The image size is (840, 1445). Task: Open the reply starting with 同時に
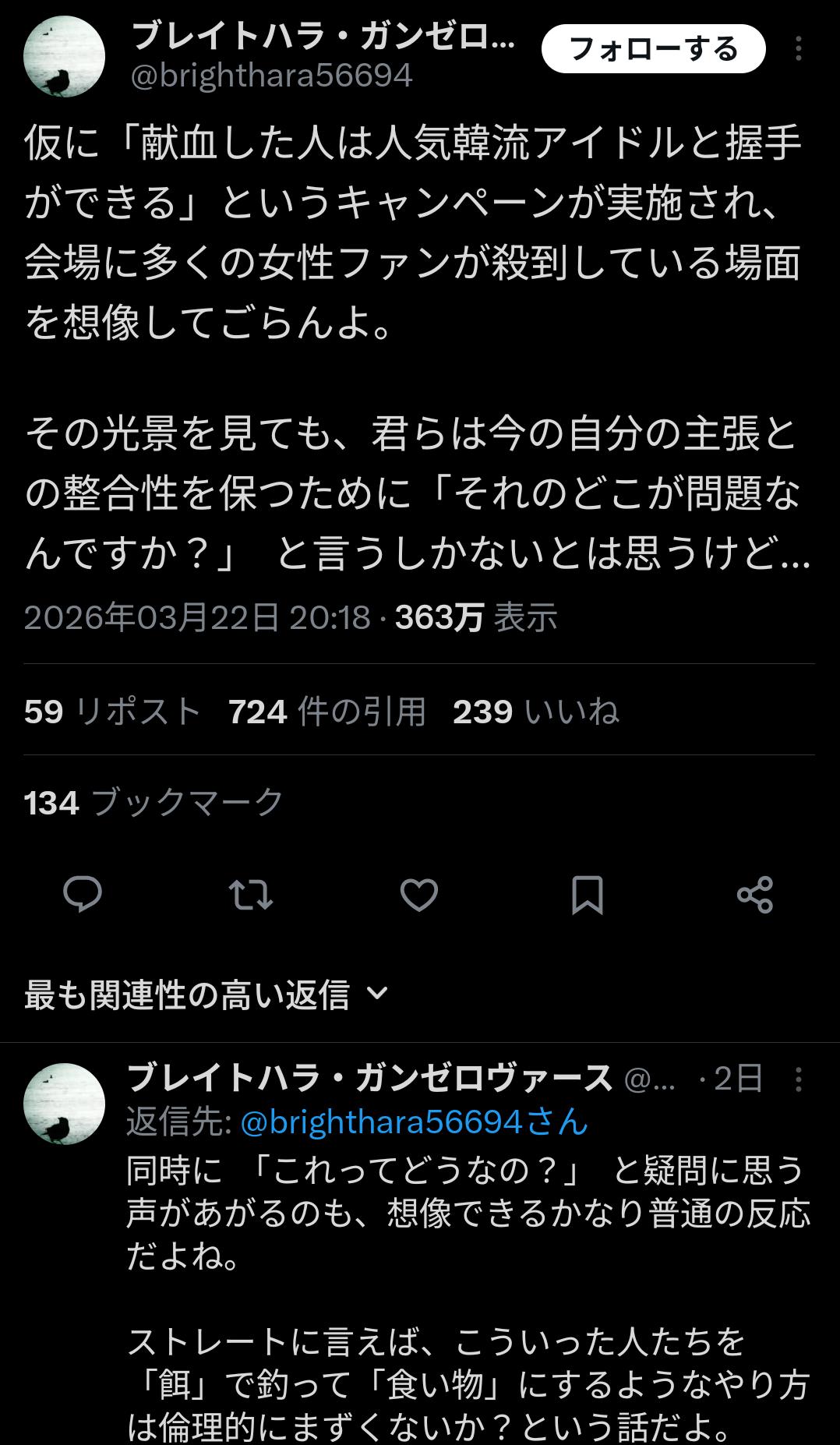(x=468, y=1214)
